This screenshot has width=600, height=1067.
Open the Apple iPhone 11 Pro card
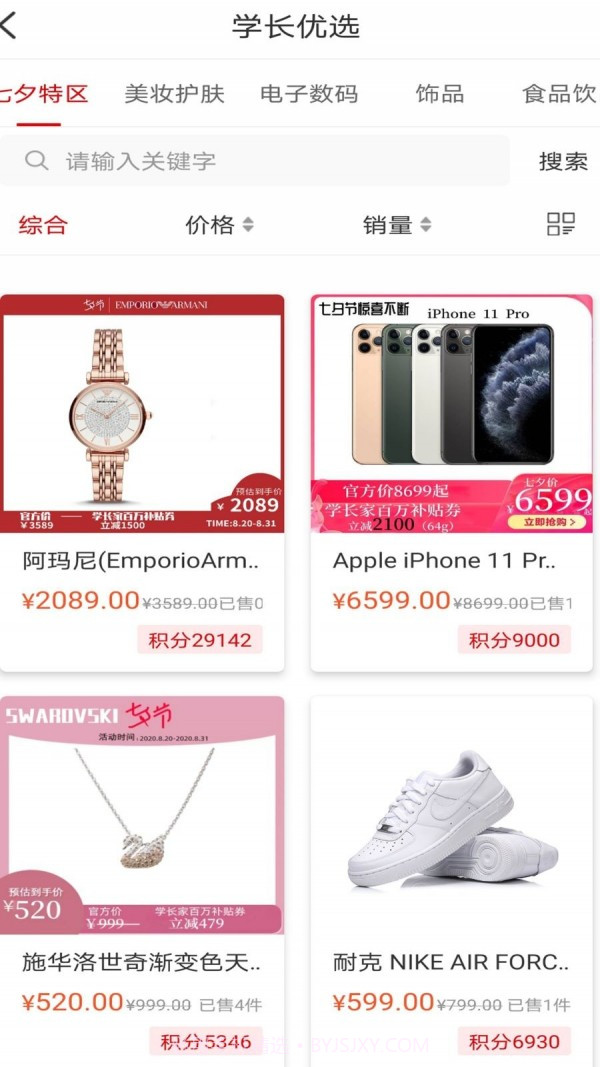(x=453, y=481)
